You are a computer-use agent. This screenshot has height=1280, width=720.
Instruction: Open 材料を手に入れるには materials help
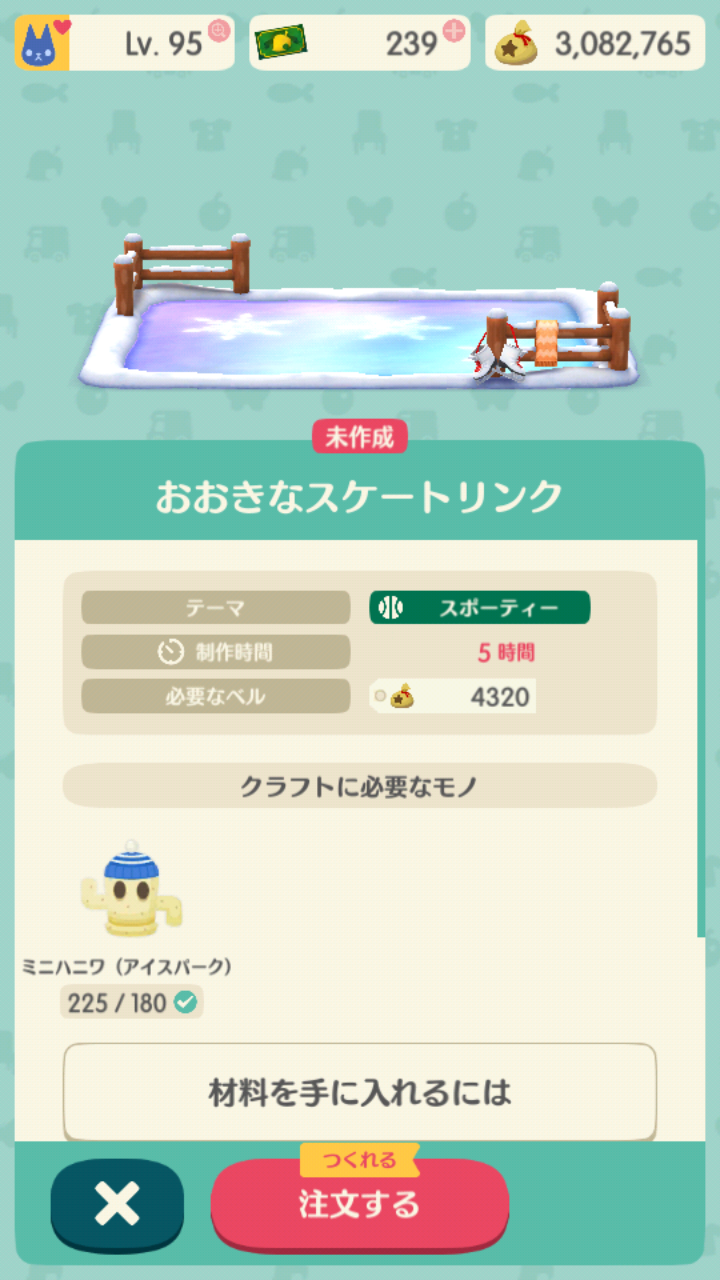[x=359, y=1092]
